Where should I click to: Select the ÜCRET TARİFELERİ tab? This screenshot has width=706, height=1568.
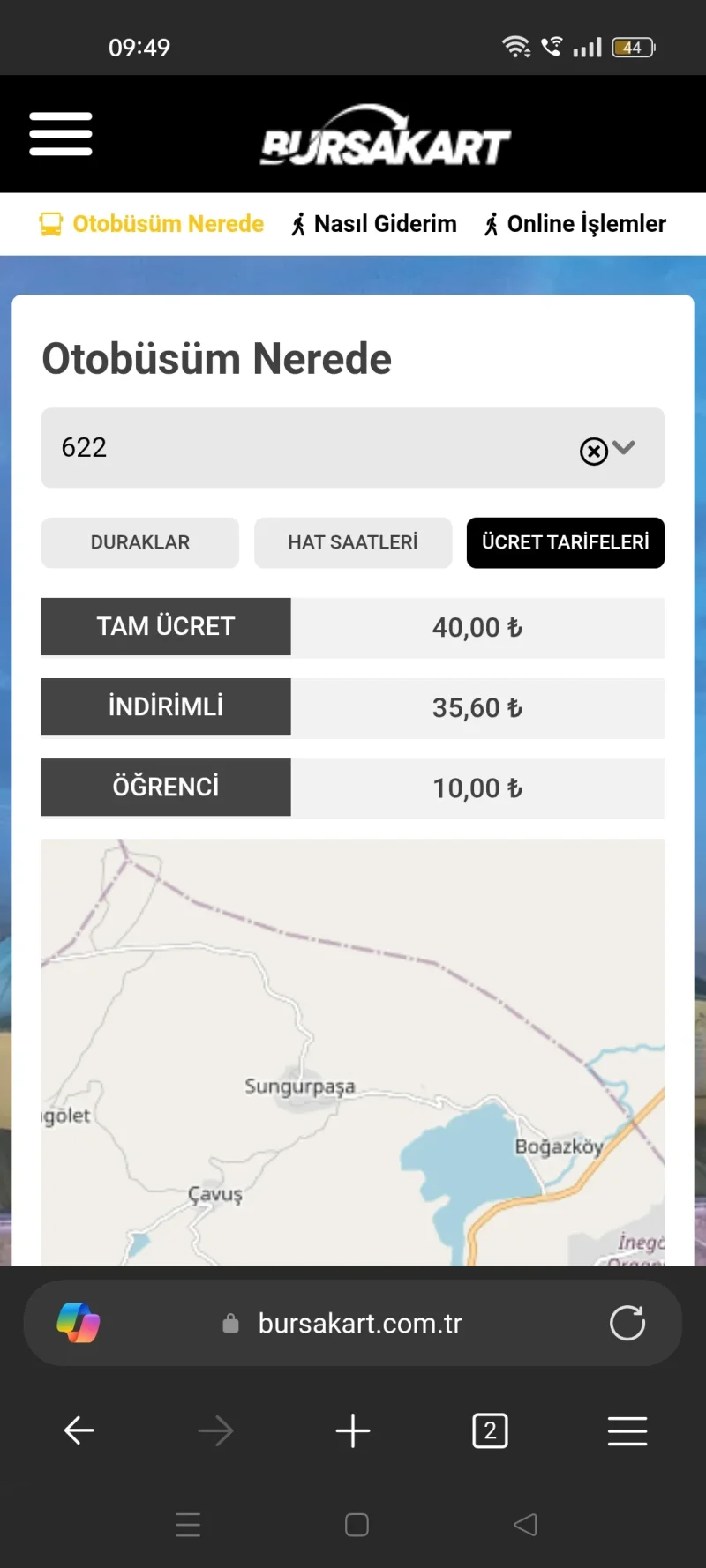(x=566, y=542)
